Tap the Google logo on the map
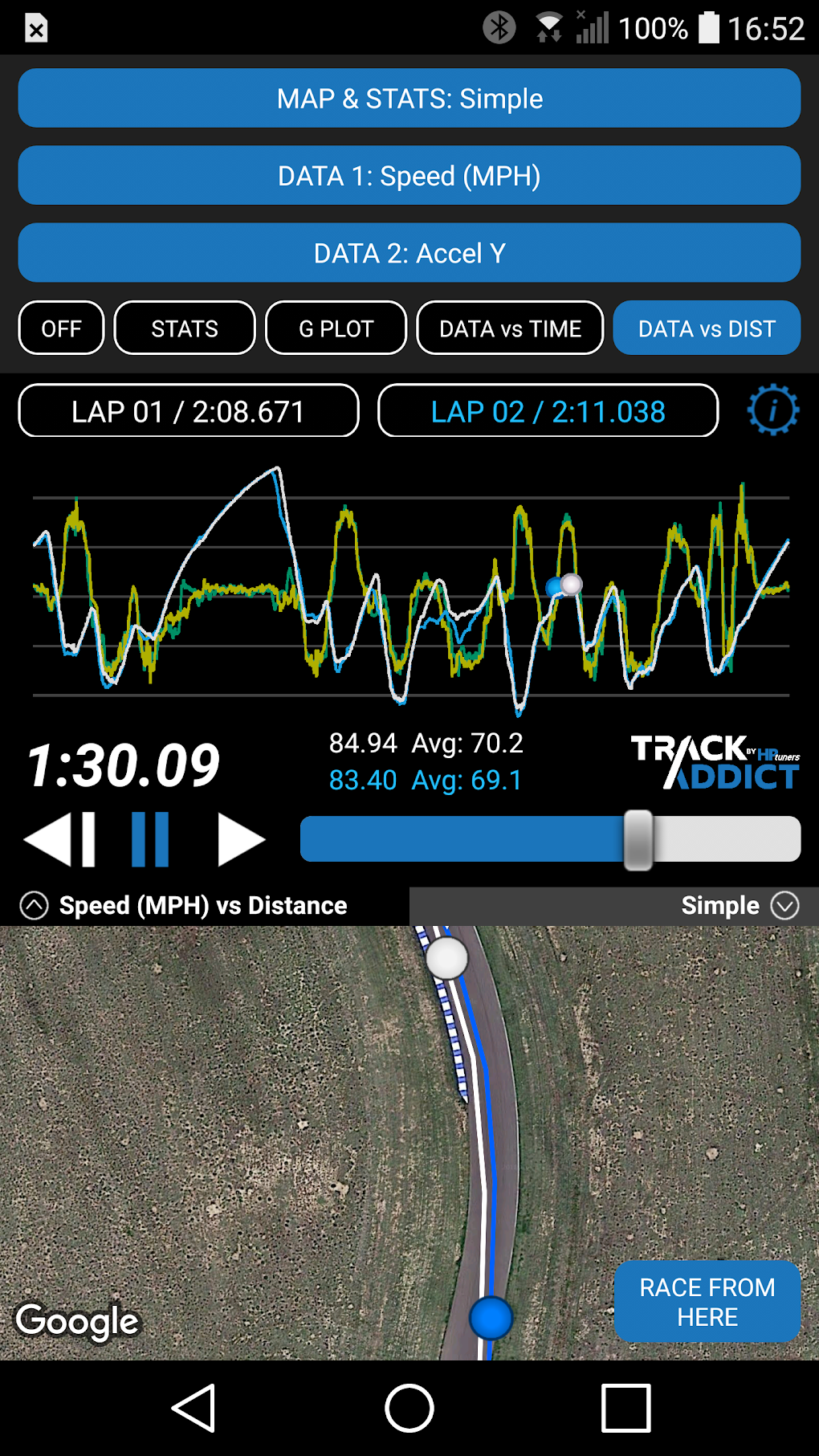The height and width of the screenshot is (1456, 819). pos(78,1321)
